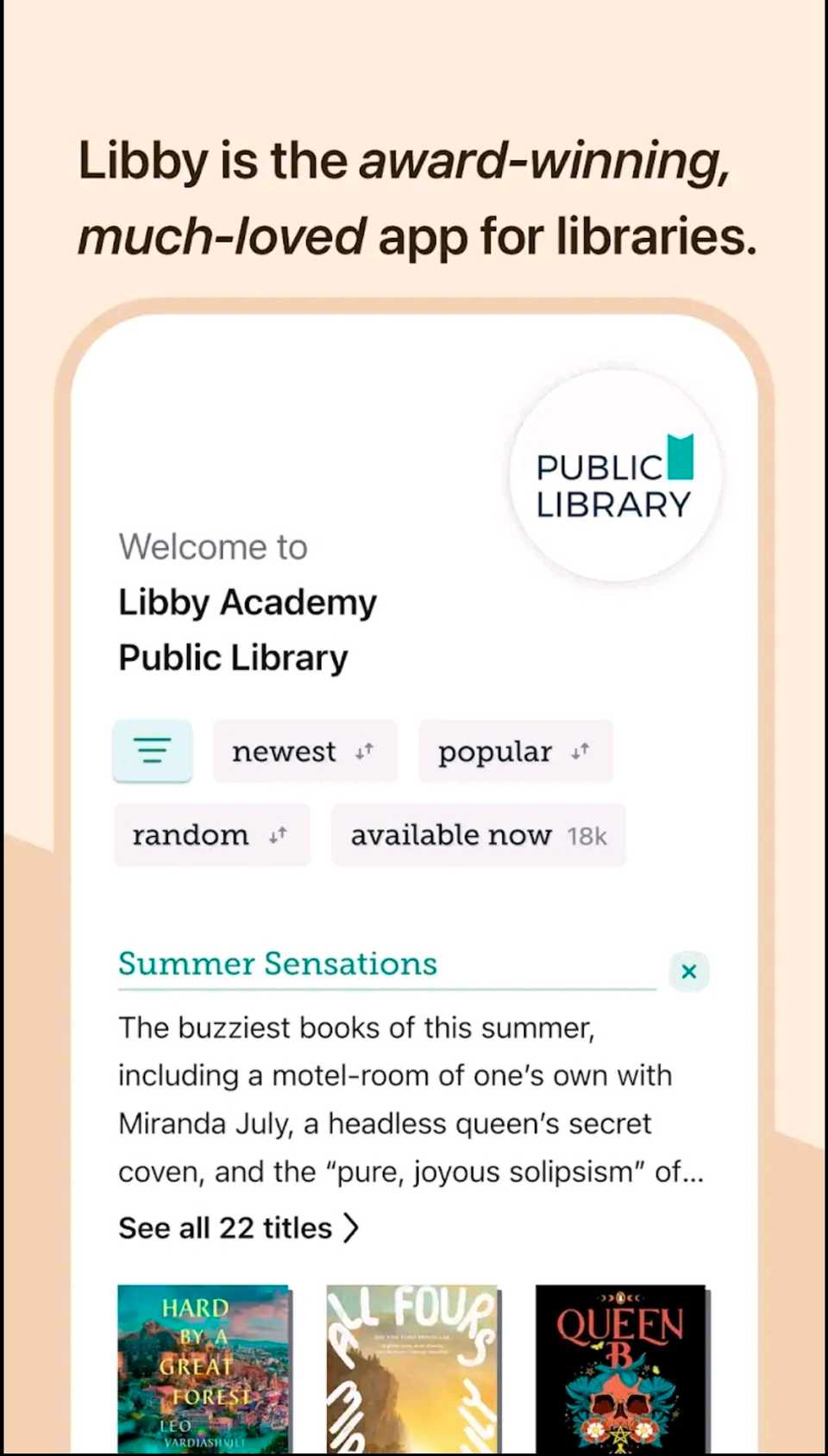The image size is (828, 1456).
Task: Open Libby Academy Public Library name
Action: point(247,629)
